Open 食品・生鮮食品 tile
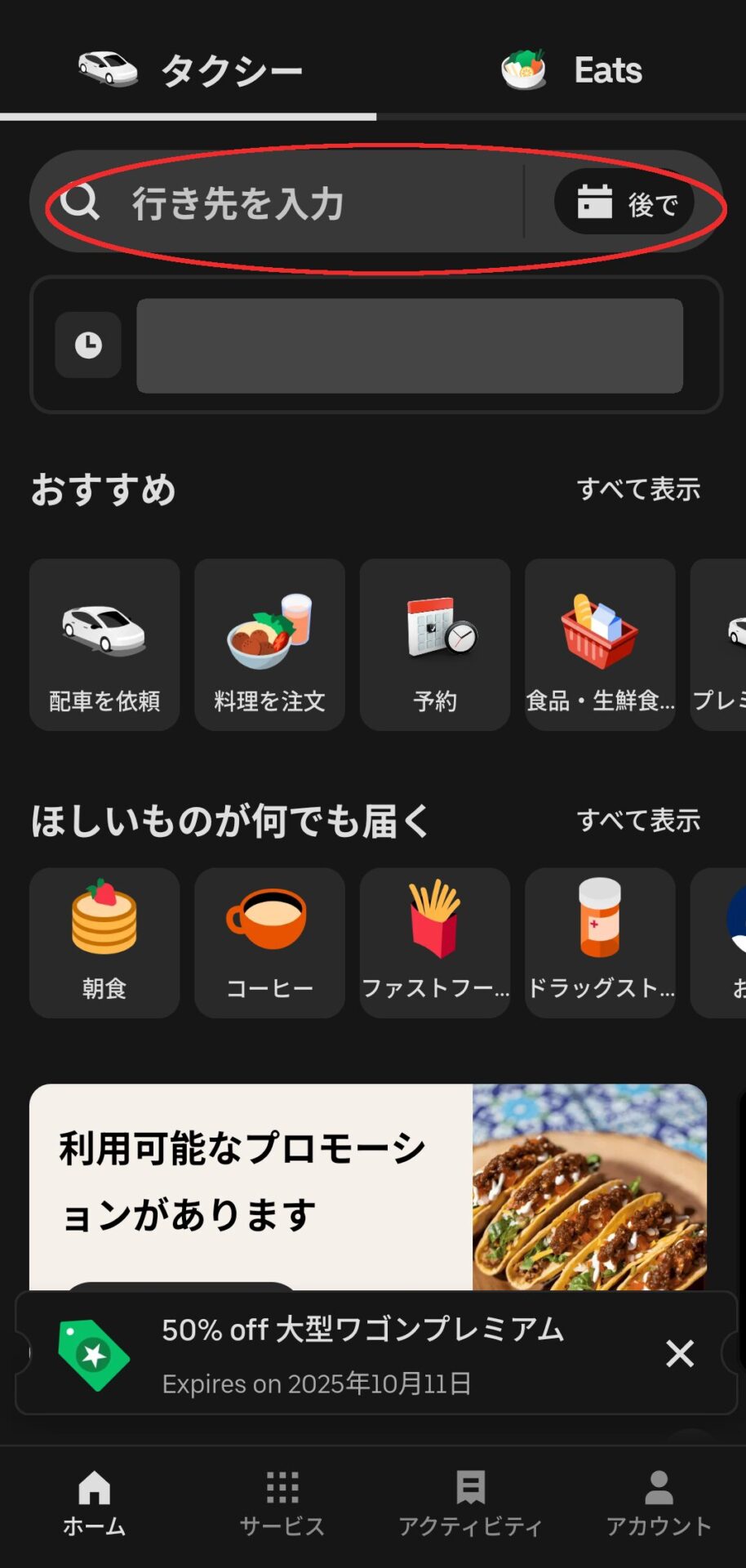This screenshot has height=1568, width=746. [x=600, y=645]
